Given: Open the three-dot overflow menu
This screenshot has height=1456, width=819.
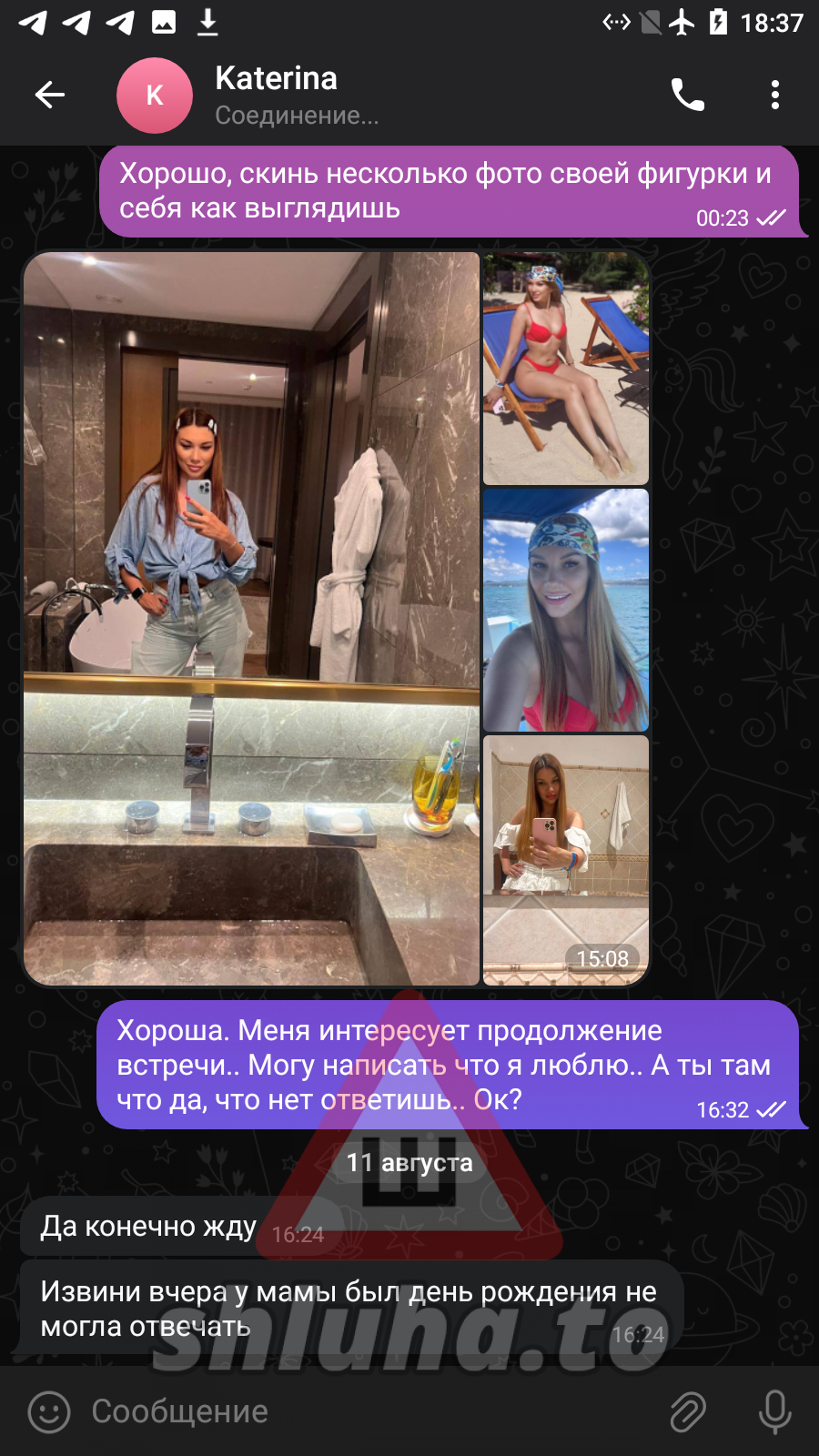Looking at the screenshot, I should pyautogui.click(x=774, y=95).
